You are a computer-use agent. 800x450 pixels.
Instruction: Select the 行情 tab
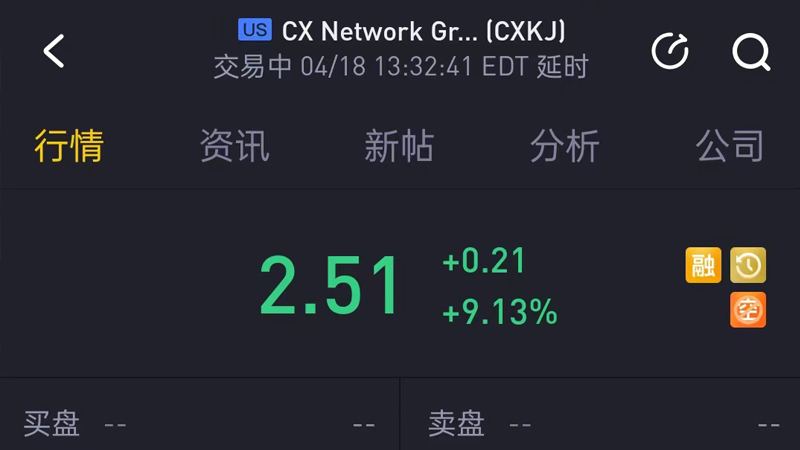pyautogui.click(x=69, y=146)
